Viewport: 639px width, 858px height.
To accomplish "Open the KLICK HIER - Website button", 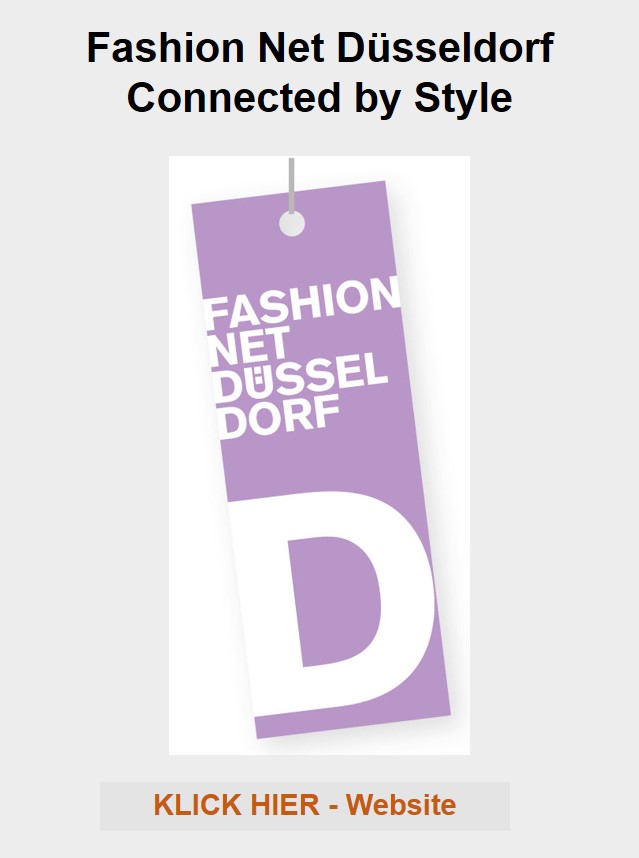I will tap(304, 805).
